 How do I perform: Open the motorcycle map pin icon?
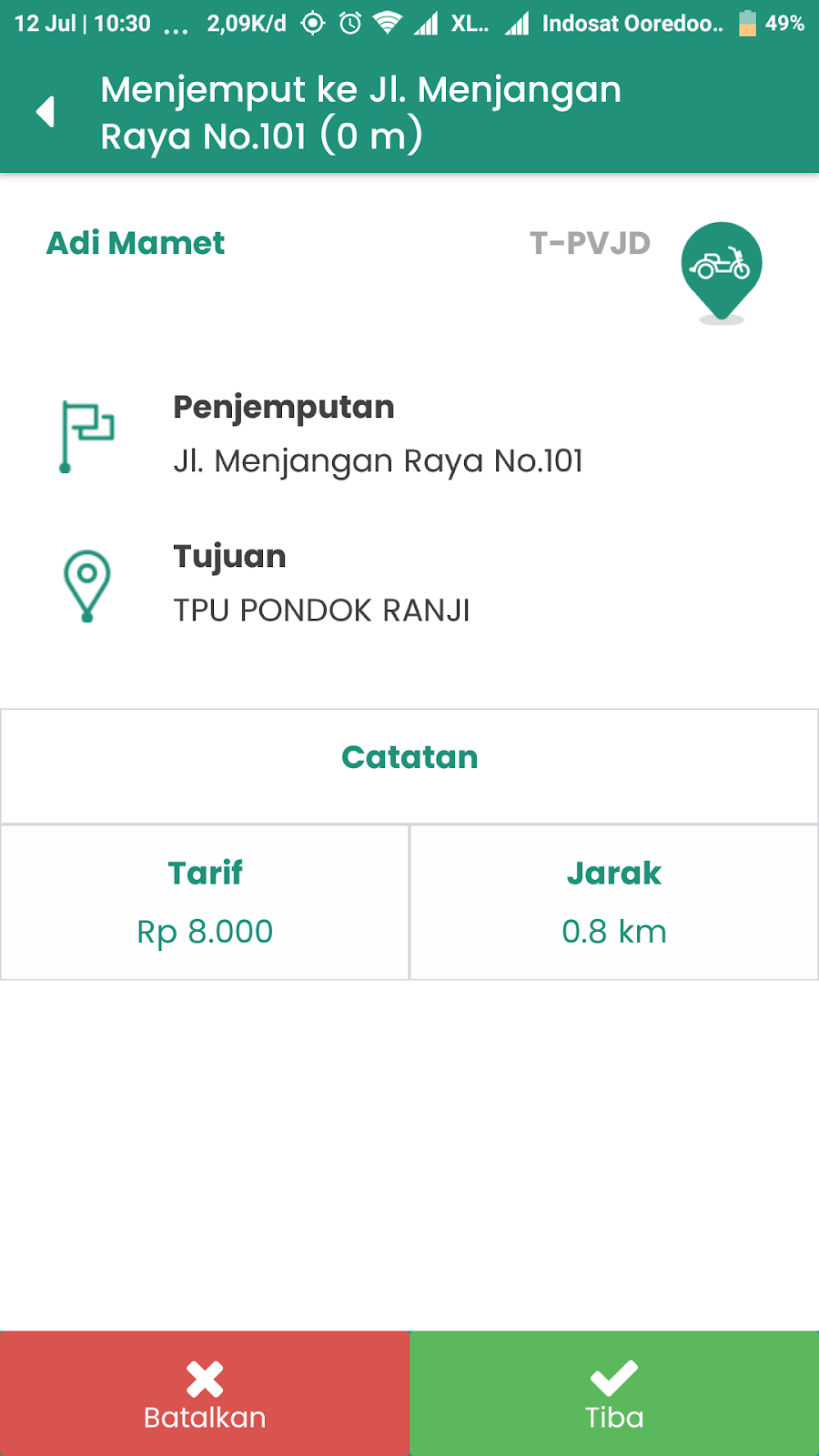tap(722, 268)
